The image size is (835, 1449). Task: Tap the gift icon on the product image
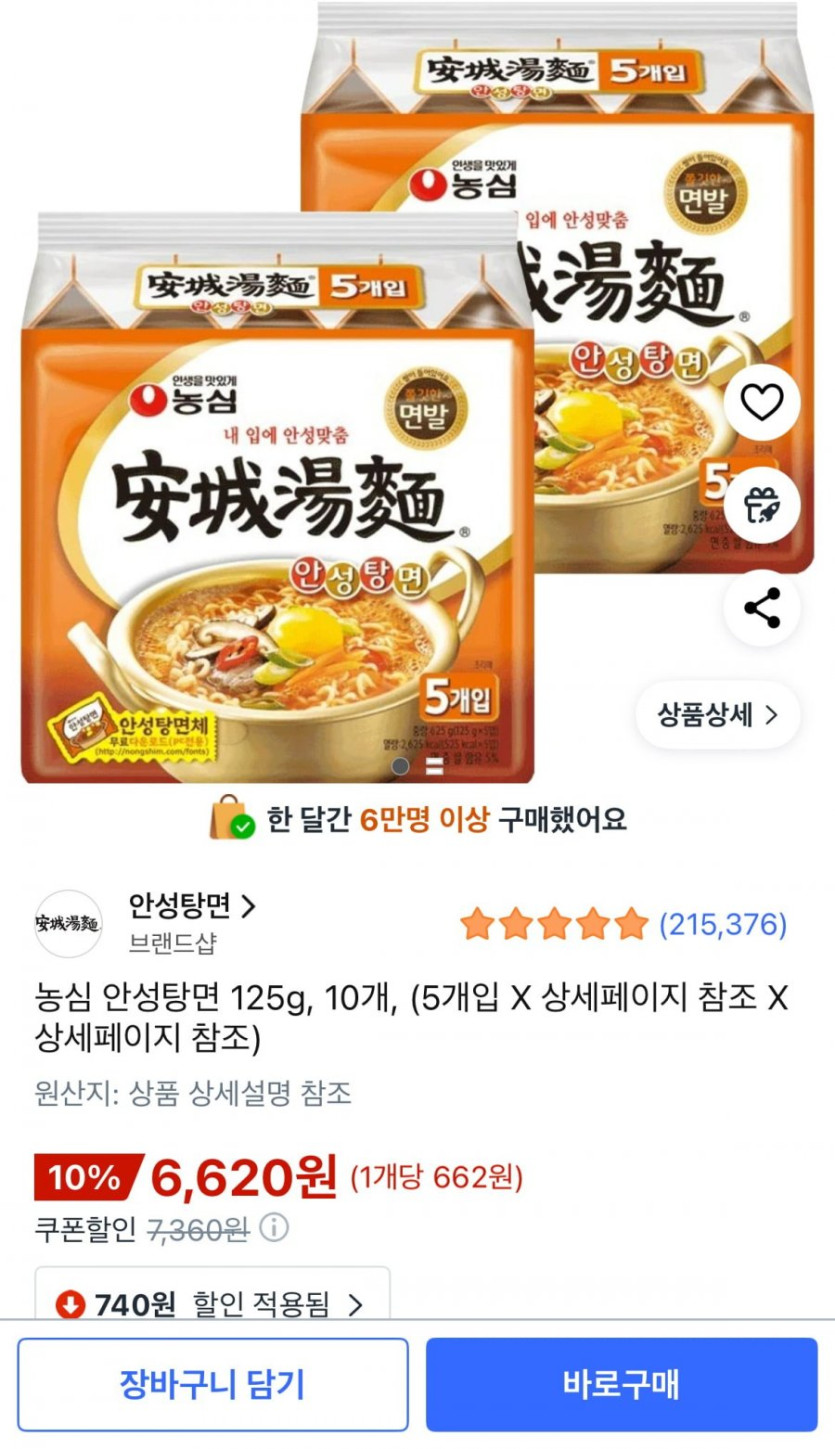pyautogui.click(x=762, y=505)
